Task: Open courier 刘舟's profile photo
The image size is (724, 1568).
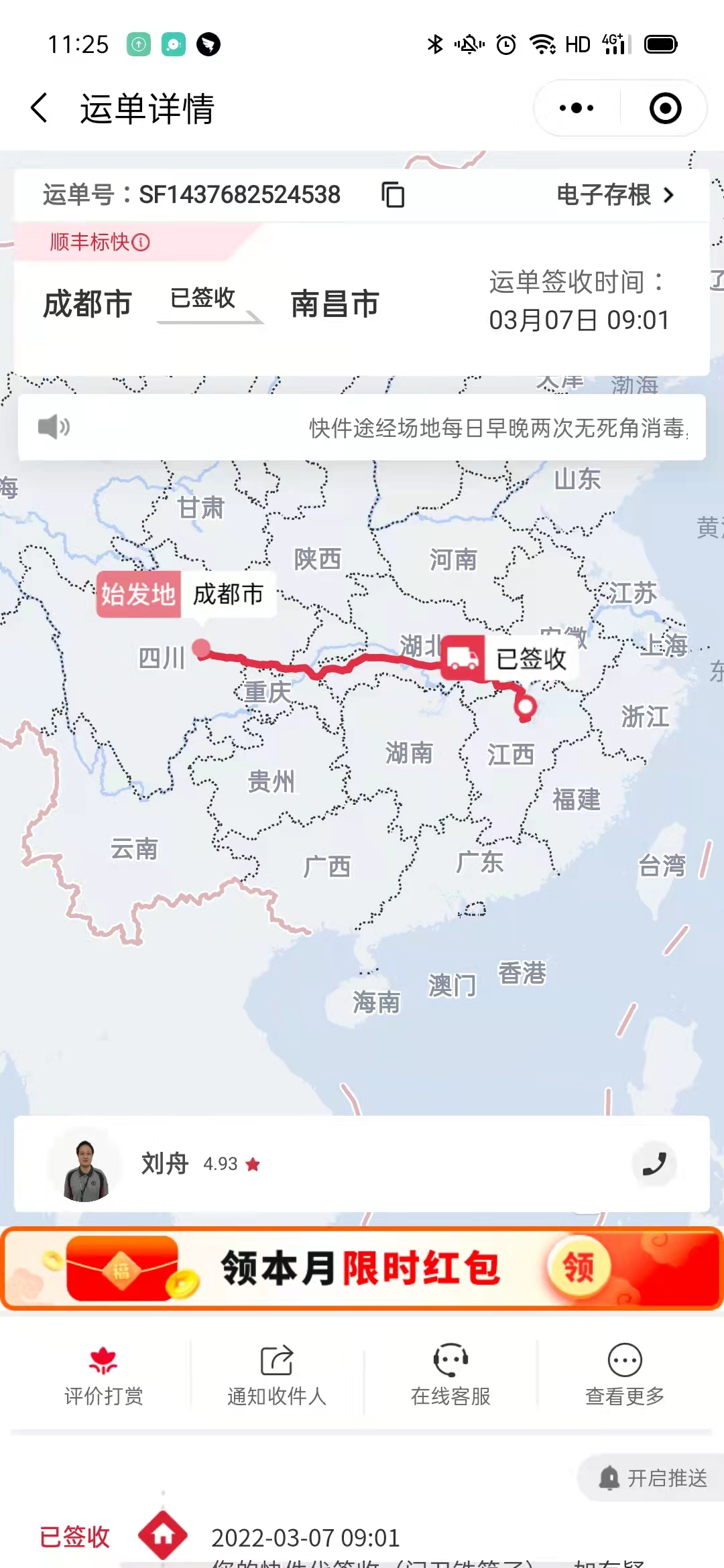Action: coord(86,1167)
